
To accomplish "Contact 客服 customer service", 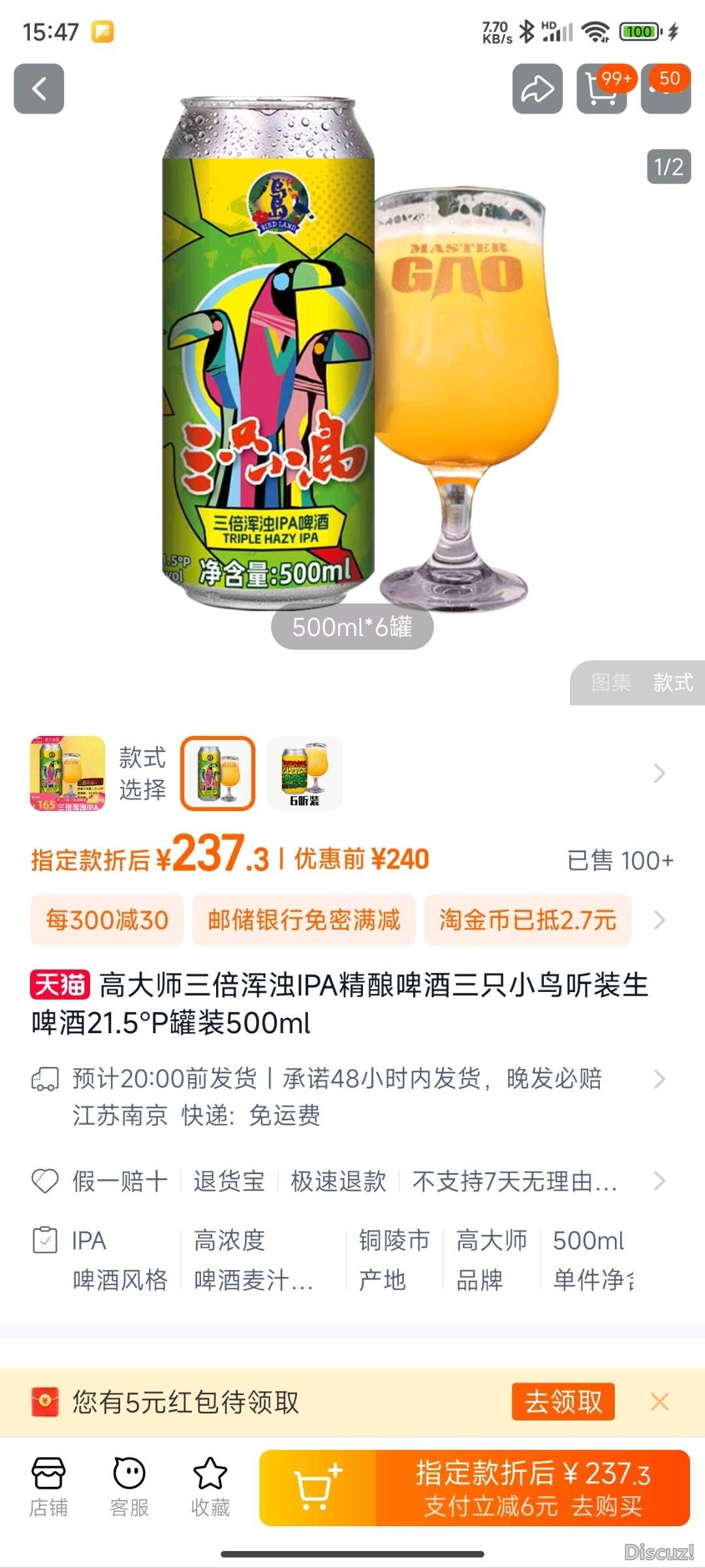I will pyautogui.click(x=129, y=1486).
